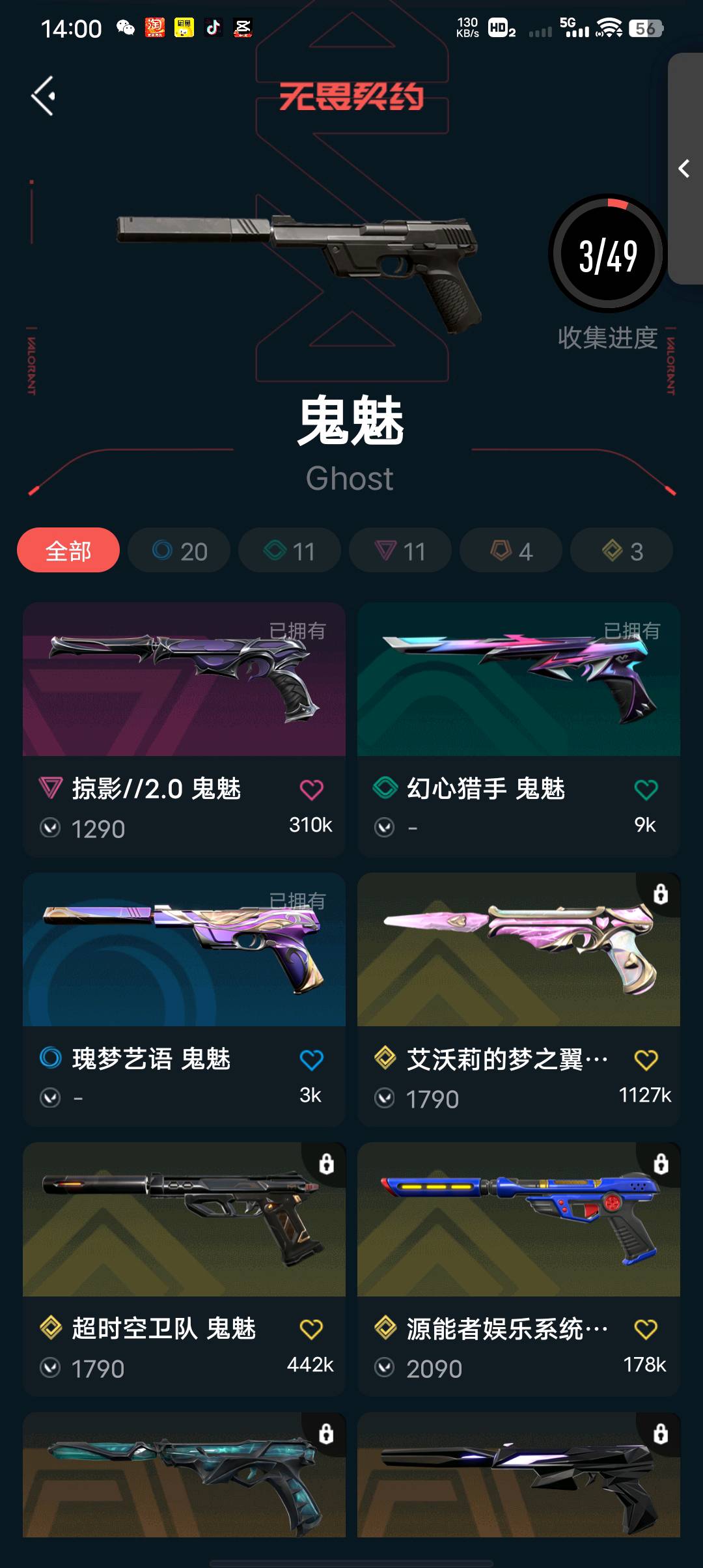The width and height of the screenshot is (703, 1568).
Task: Open the 幻心猎手 鬼魅 skin card
Action: [519, 729]
